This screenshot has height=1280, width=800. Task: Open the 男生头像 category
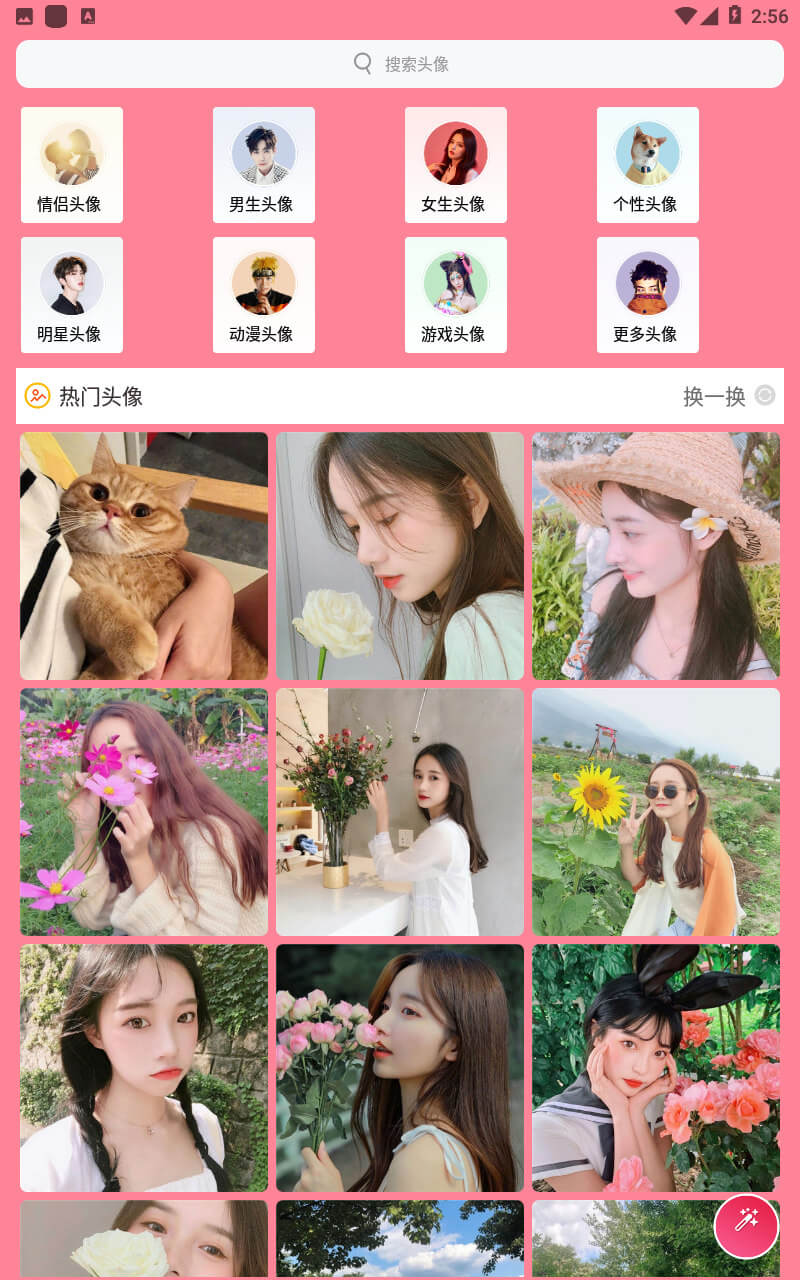(x=264, y=165)
